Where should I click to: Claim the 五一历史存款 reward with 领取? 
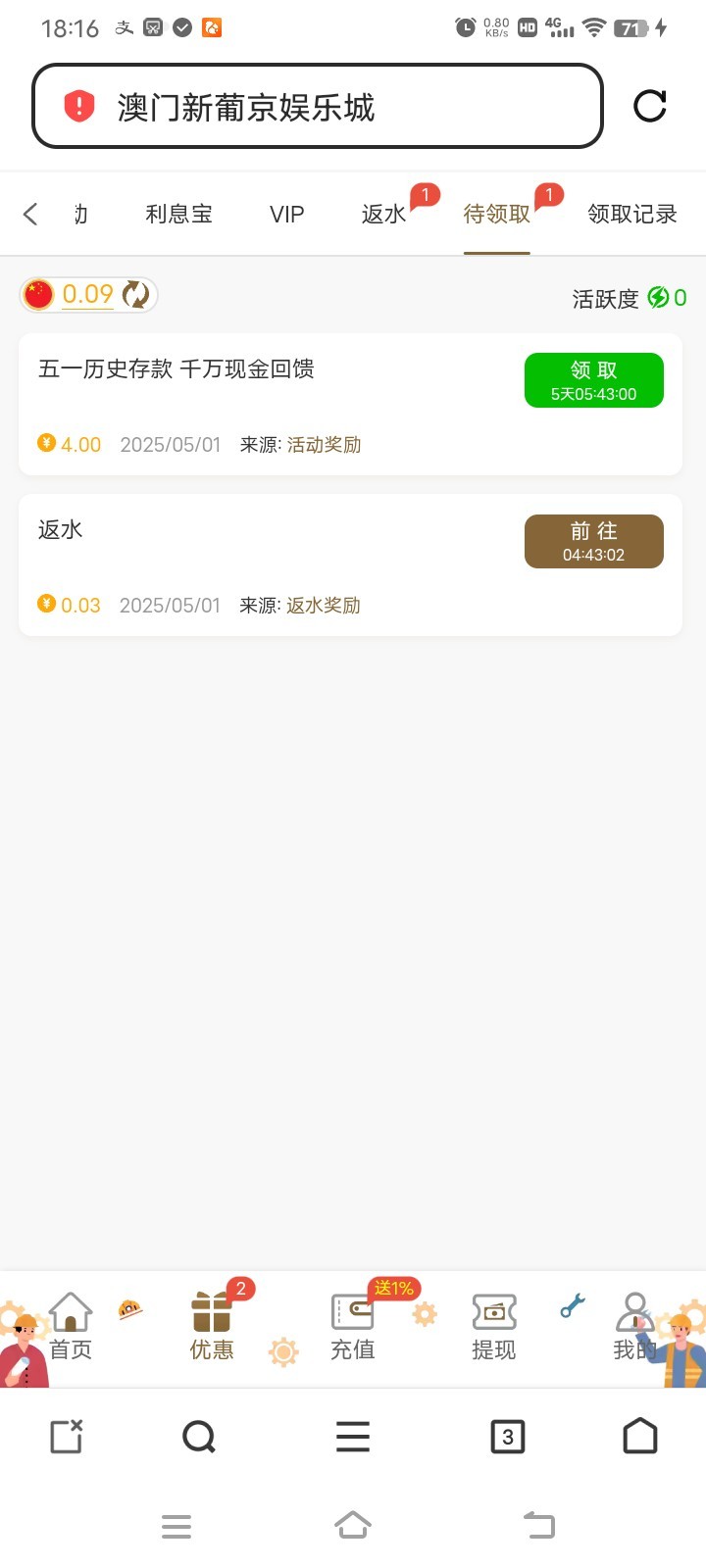click(593, 380)
